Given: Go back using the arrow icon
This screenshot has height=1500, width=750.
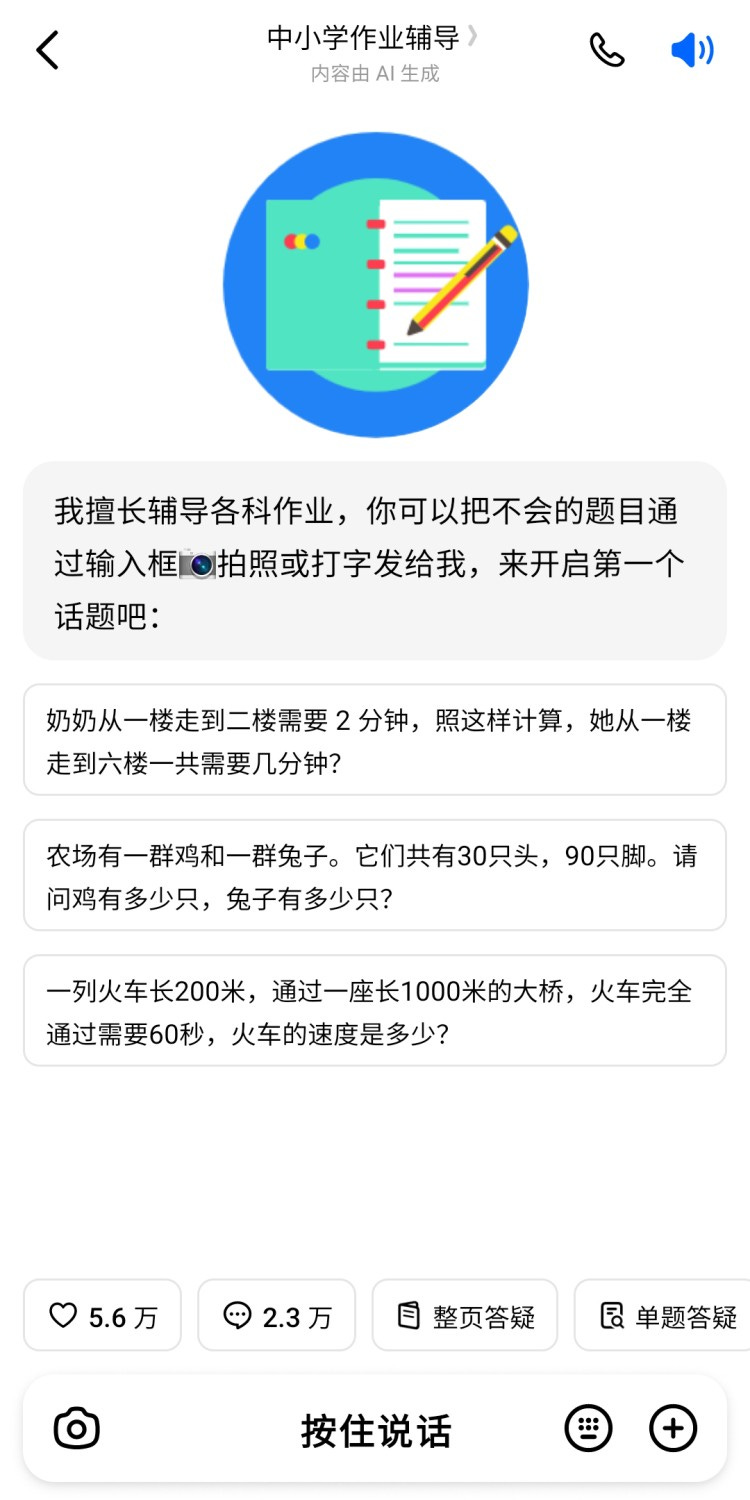Looking at the screenshot, I should coord(47,50).
